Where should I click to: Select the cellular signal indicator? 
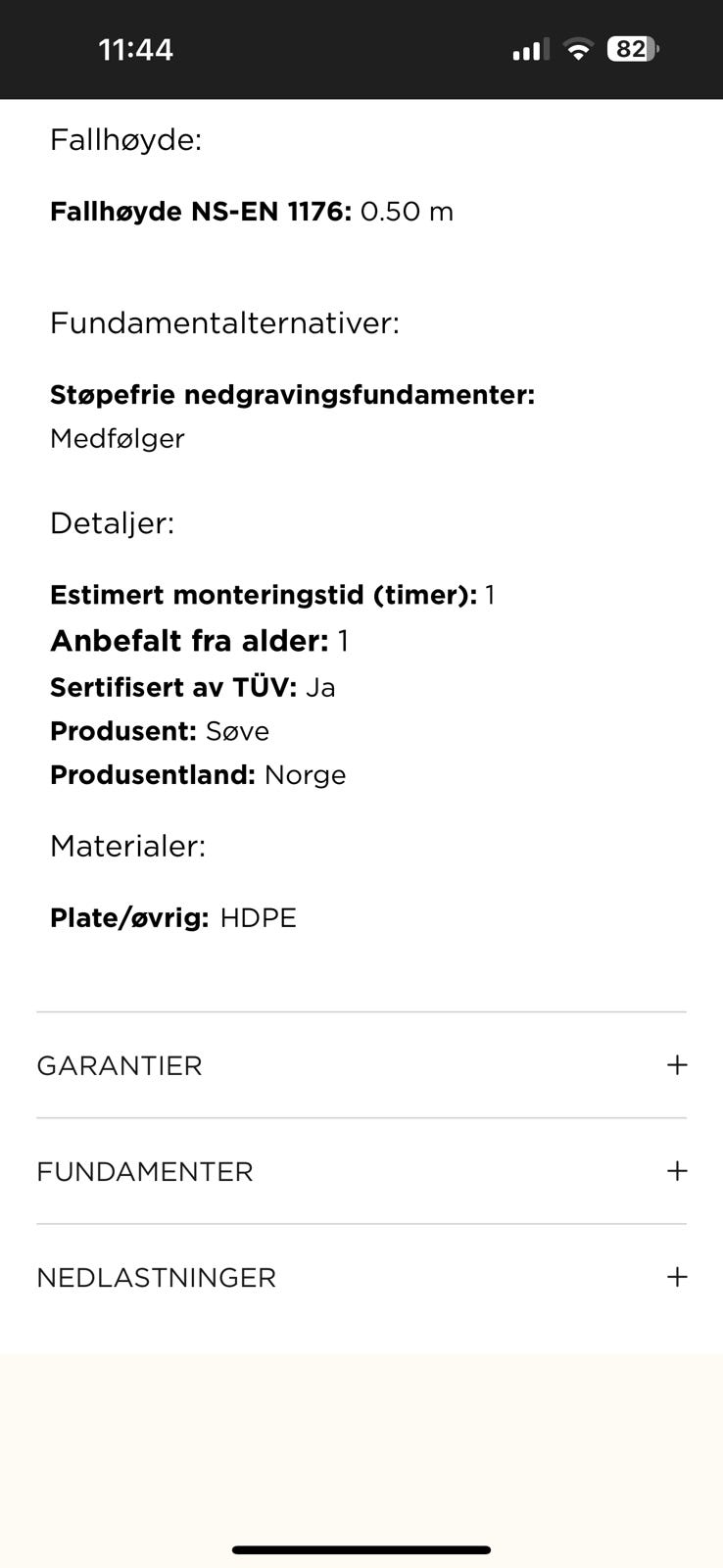tap(527, 48)
